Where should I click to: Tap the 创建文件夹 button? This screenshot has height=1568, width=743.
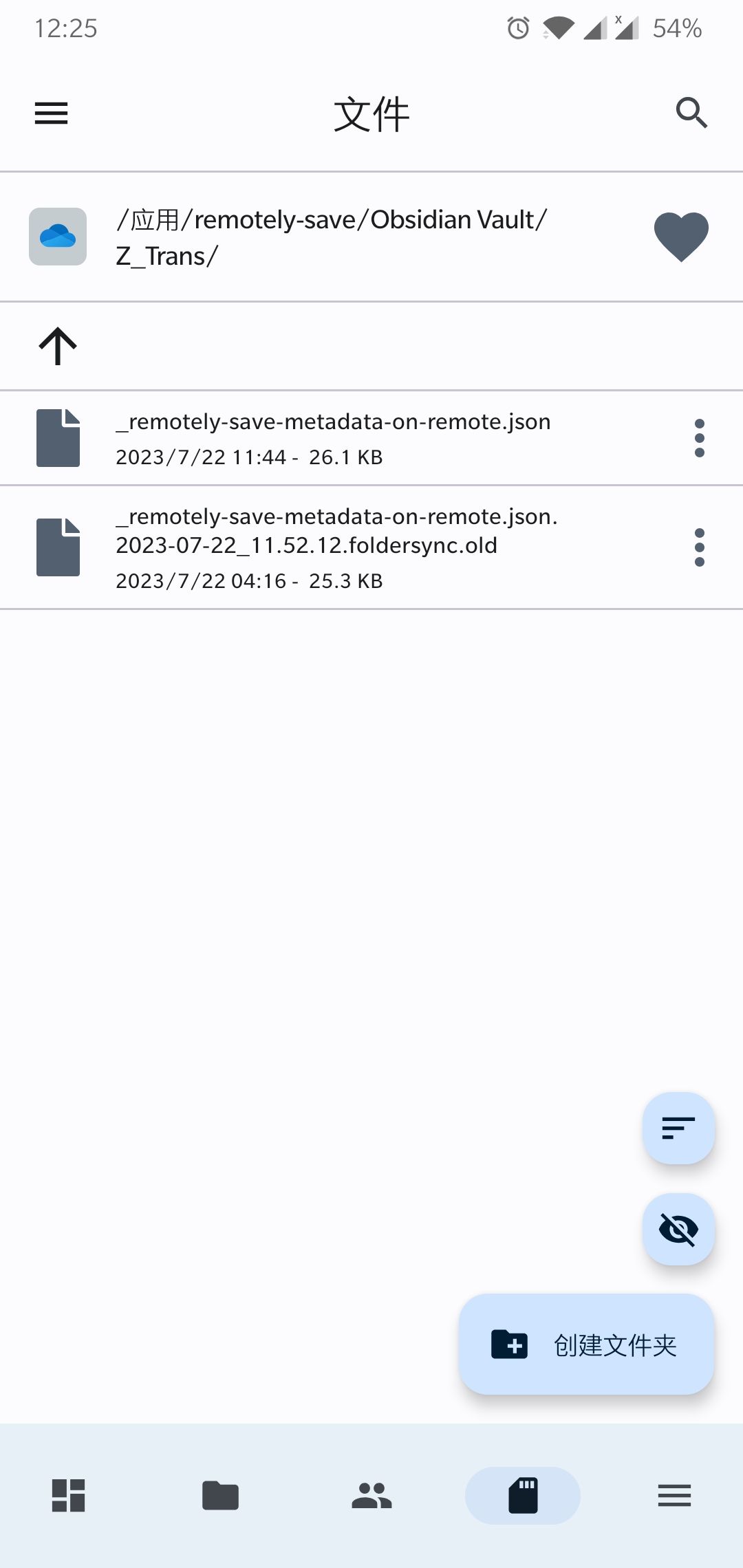click(586, 1346)
